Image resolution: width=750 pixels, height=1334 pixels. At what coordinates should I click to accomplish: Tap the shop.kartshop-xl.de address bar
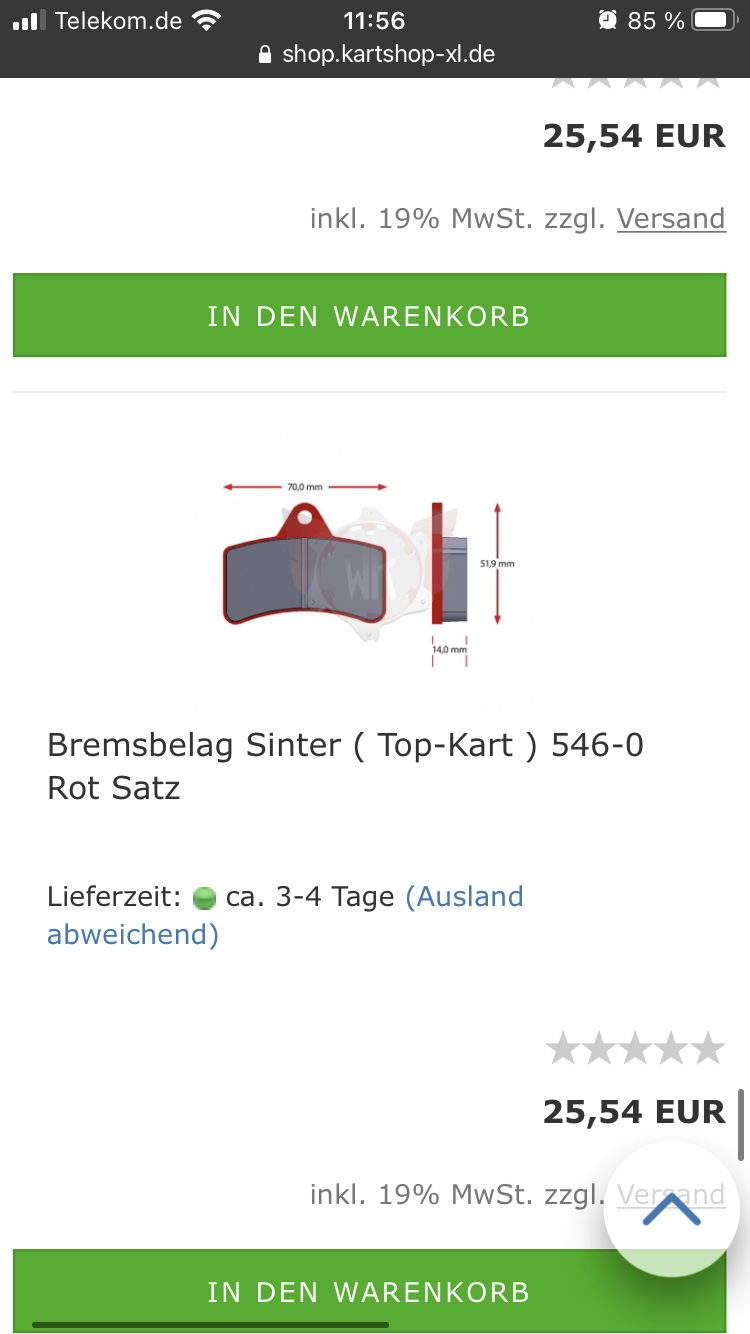click(x=376, y=54)
